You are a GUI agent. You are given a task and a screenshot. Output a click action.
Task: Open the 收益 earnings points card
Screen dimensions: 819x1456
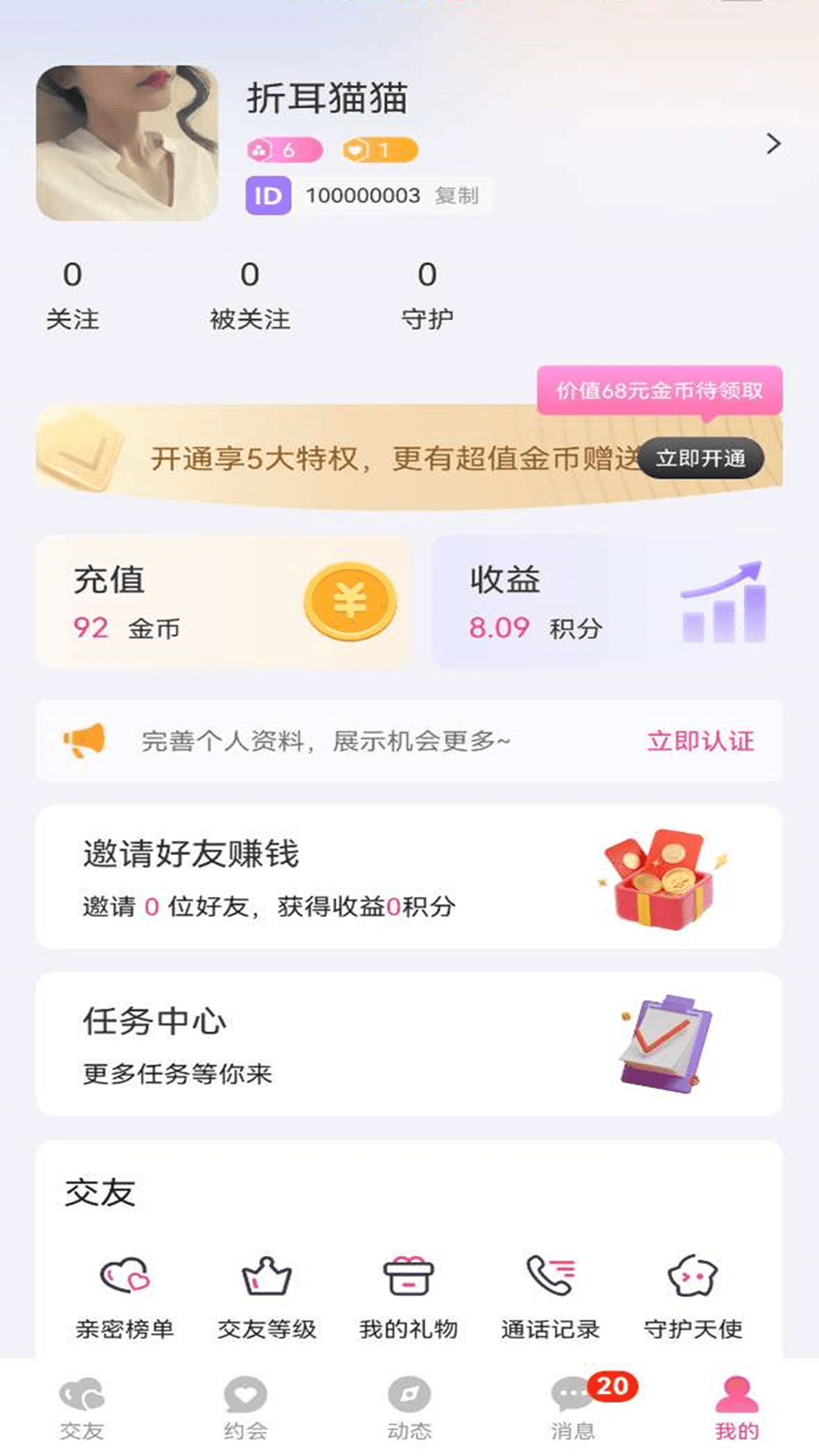(x=607, y=601)
